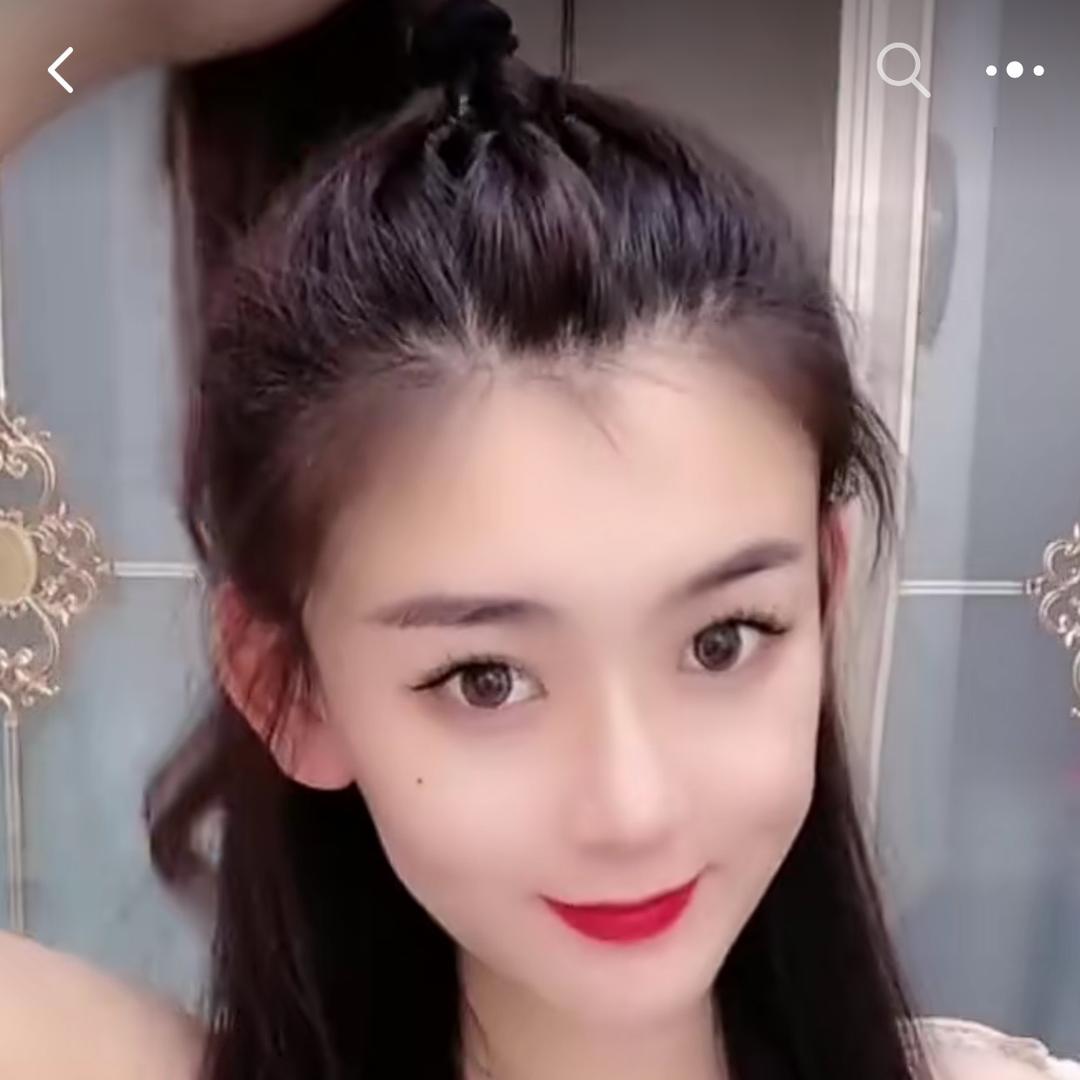
Task: Go back using the top-left arrow
Action: (61, 70)
